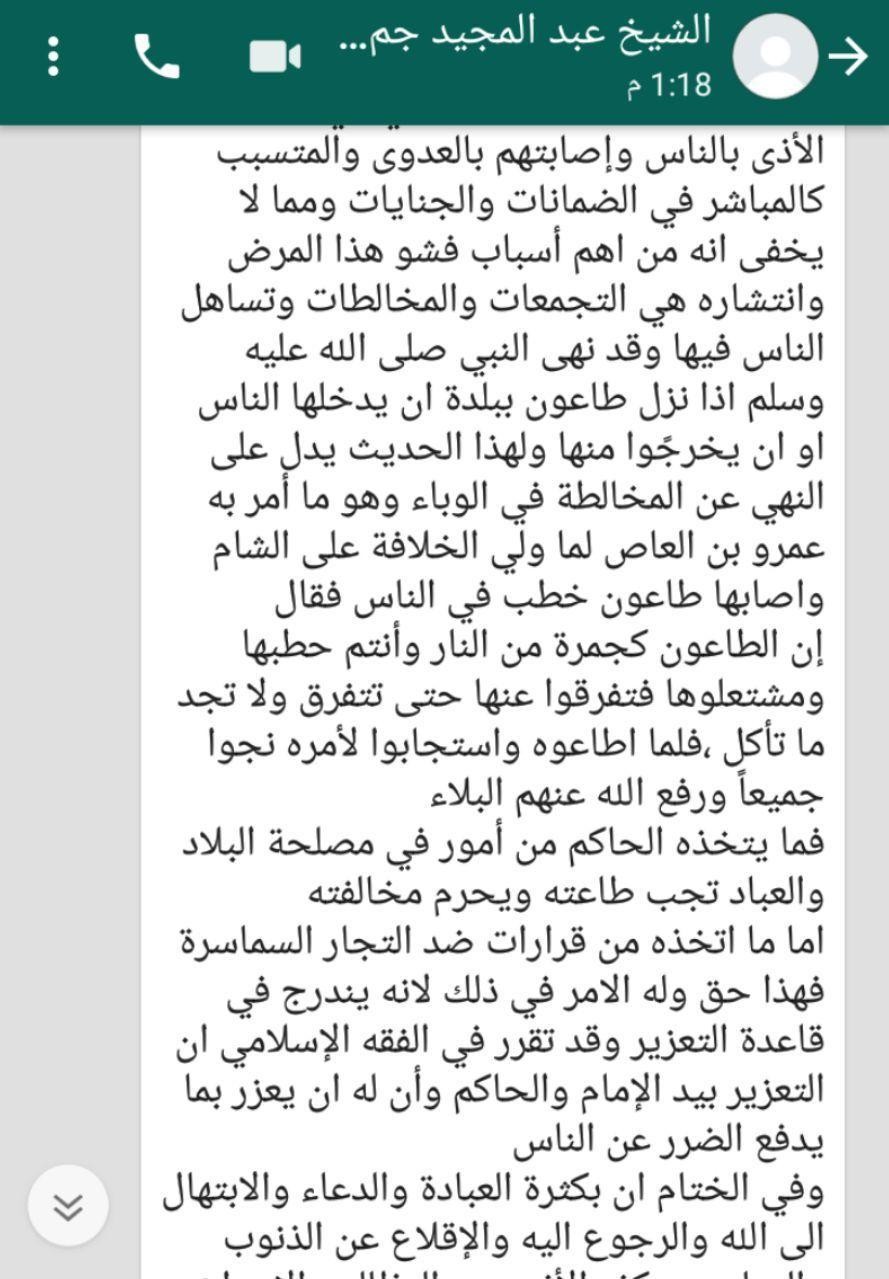
Task: Tap the contact profile picture
Action: pos(776,56)
